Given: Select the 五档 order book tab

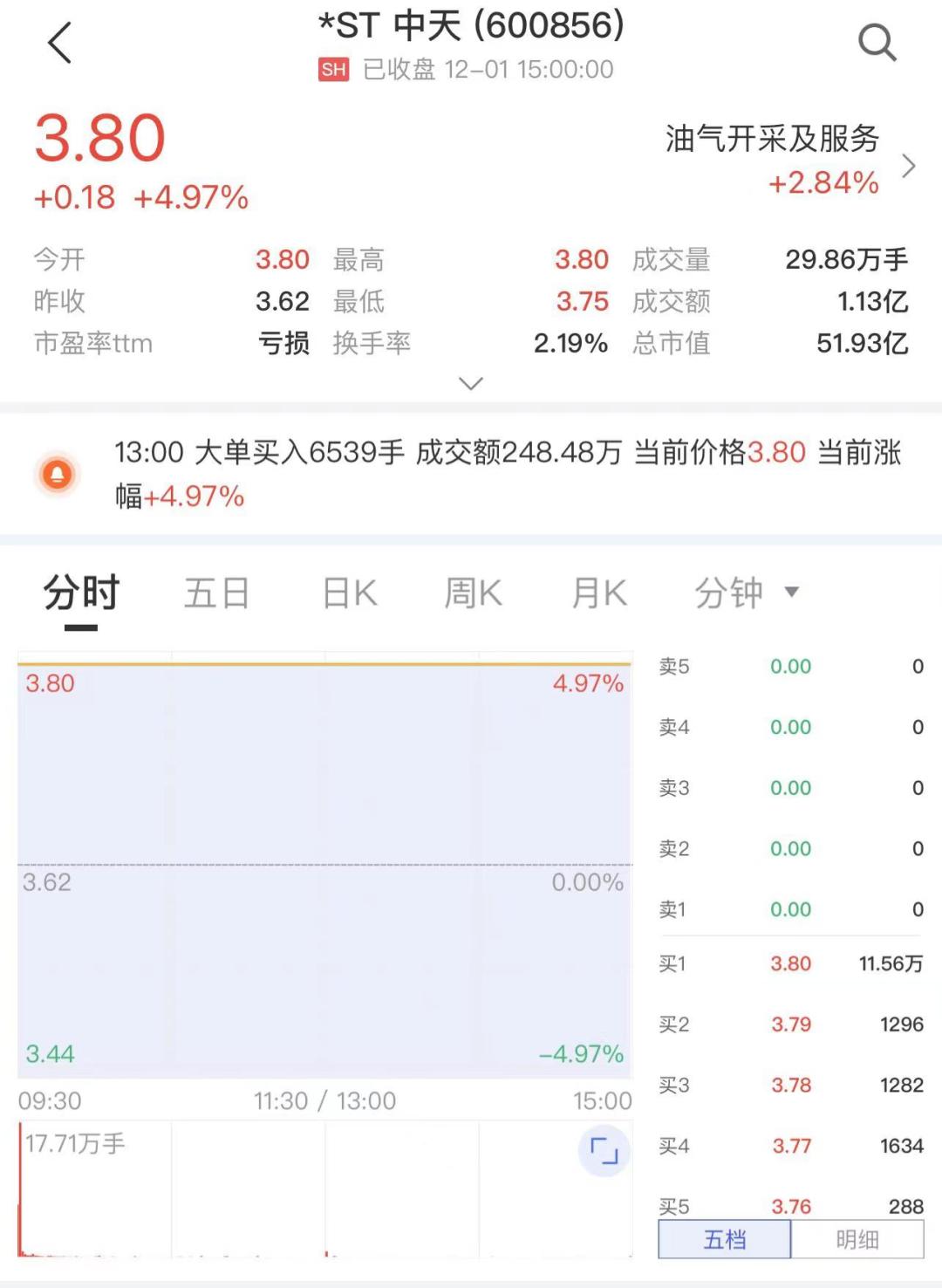Looking at the screenshot, I should tap(725, 1239).
